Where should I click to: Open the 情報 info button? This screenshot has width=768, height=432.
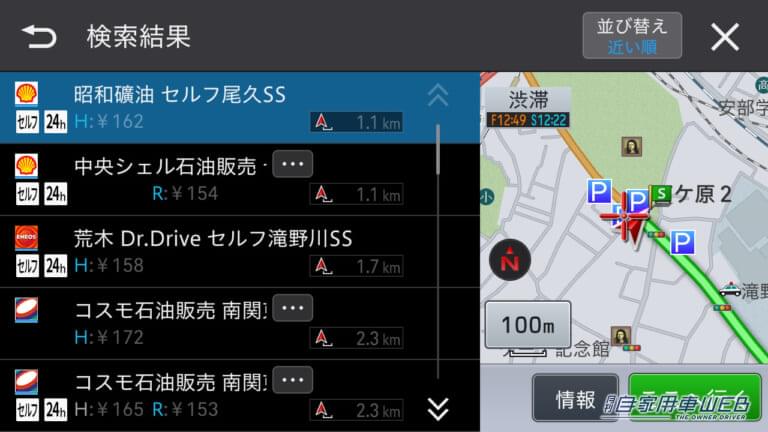pos(575,399)
